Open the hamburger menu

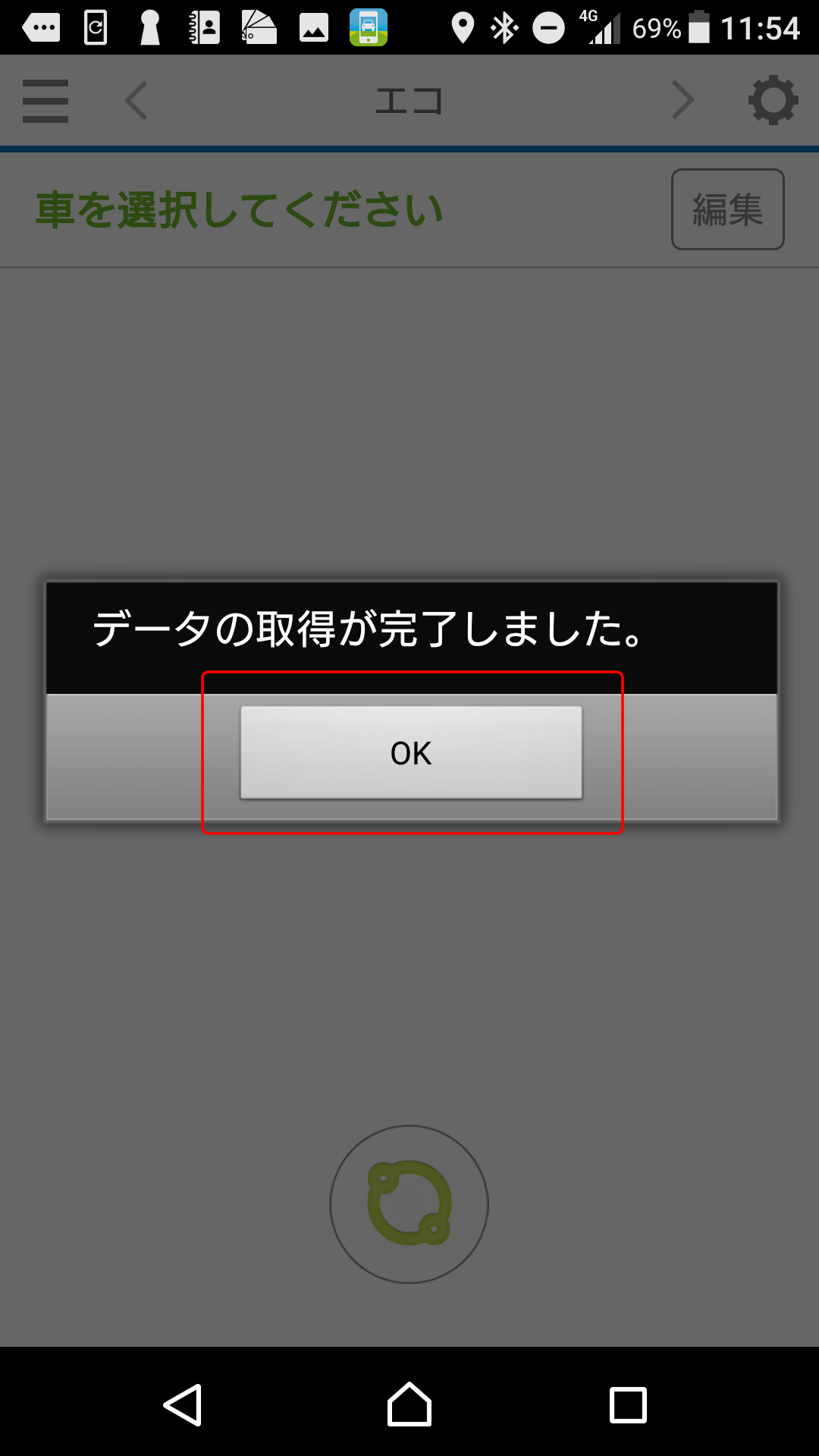[x=45, y=101]
